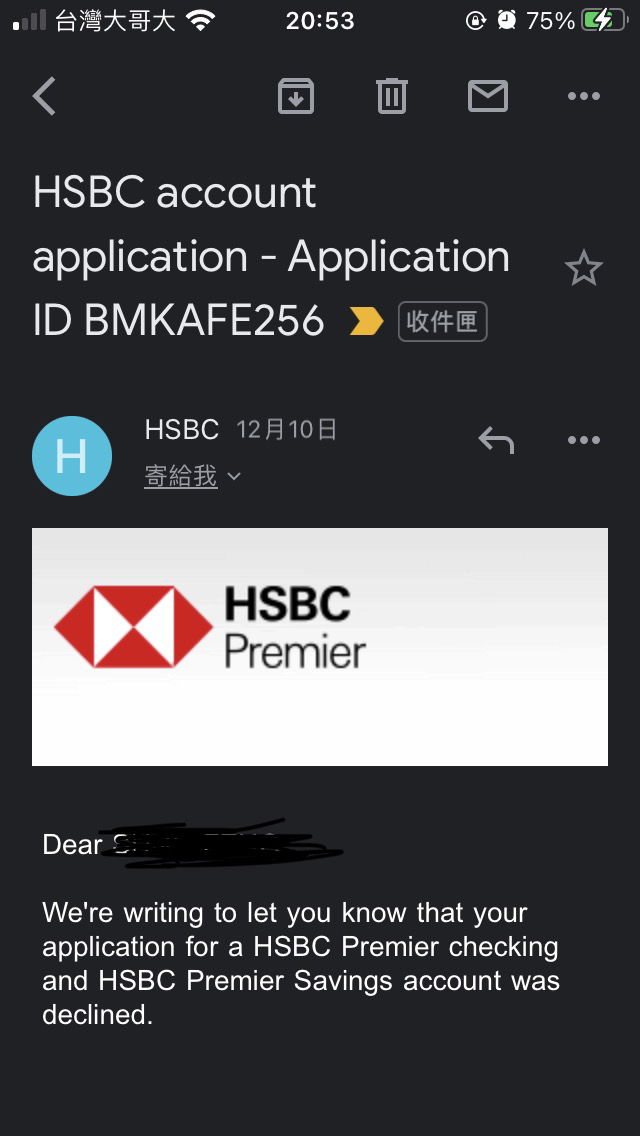Tap the yellow importance marker
This screenshot has width=640, height=1136.
pyautogui.click(x=366, y=322)
